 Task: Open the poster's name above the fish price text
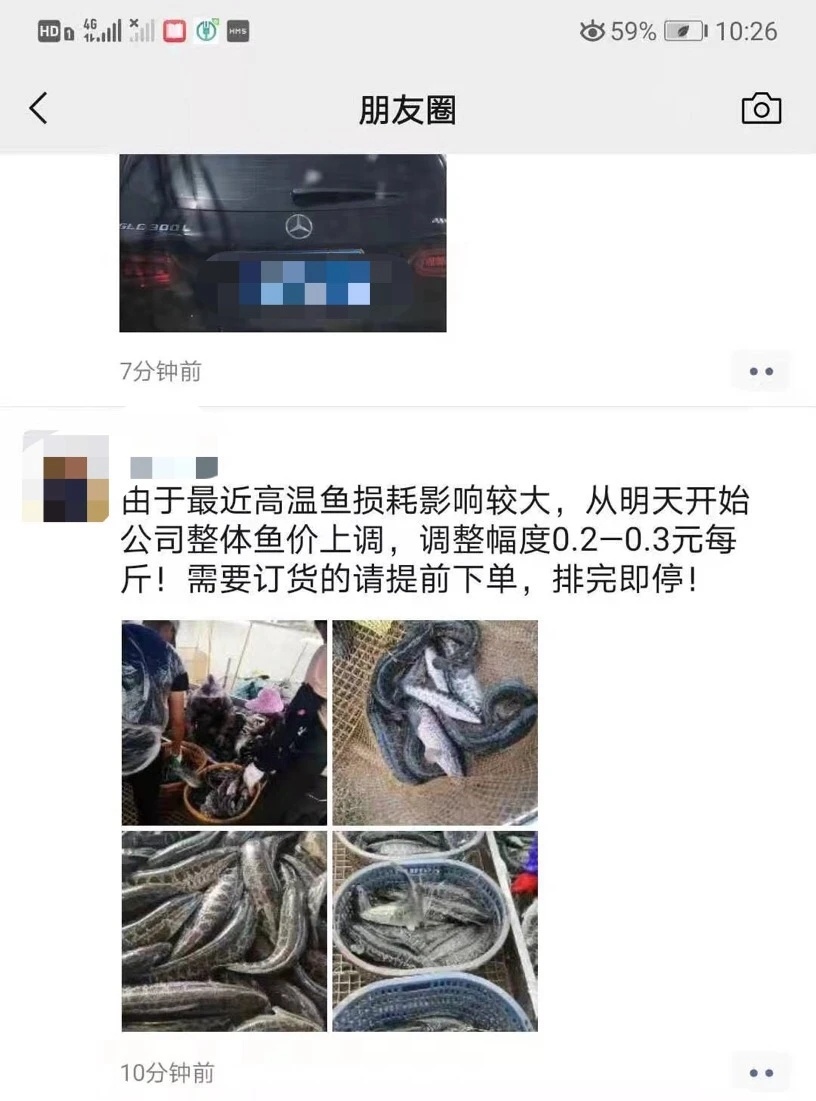click(174, 466)
